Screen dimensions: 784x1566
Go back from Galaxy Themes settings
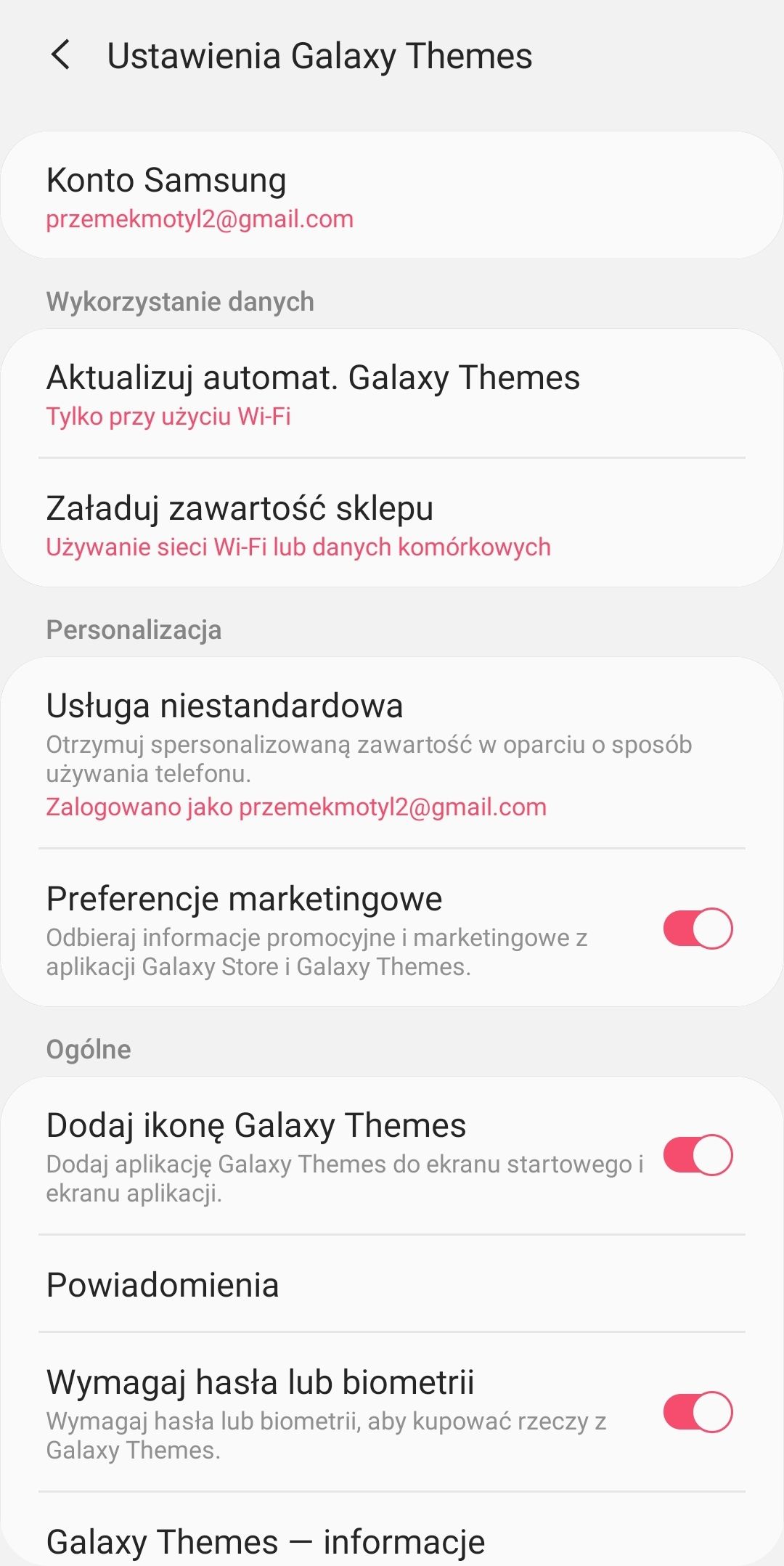click(x=61, y=55)
